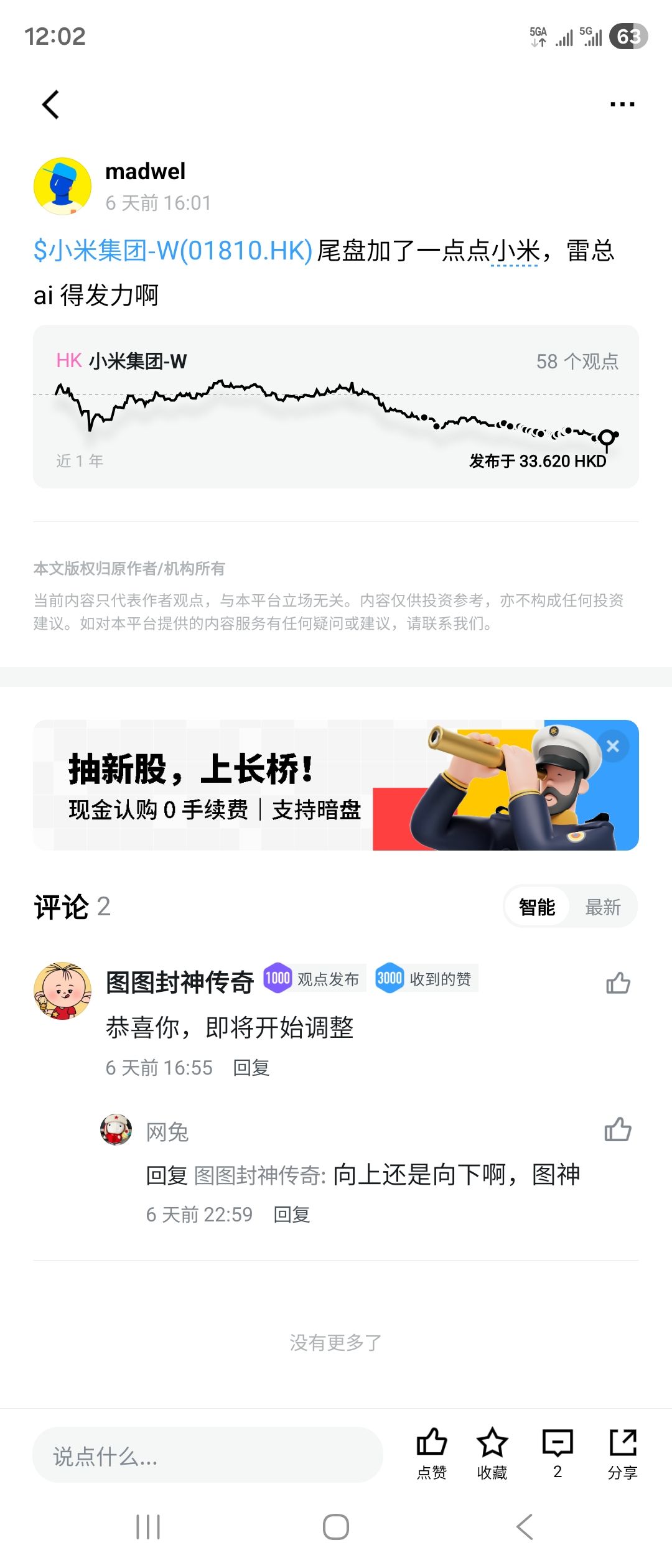Open madwel's profile avatar
The height and width of the screenshot is (1568, 672).
click(62, 186)
